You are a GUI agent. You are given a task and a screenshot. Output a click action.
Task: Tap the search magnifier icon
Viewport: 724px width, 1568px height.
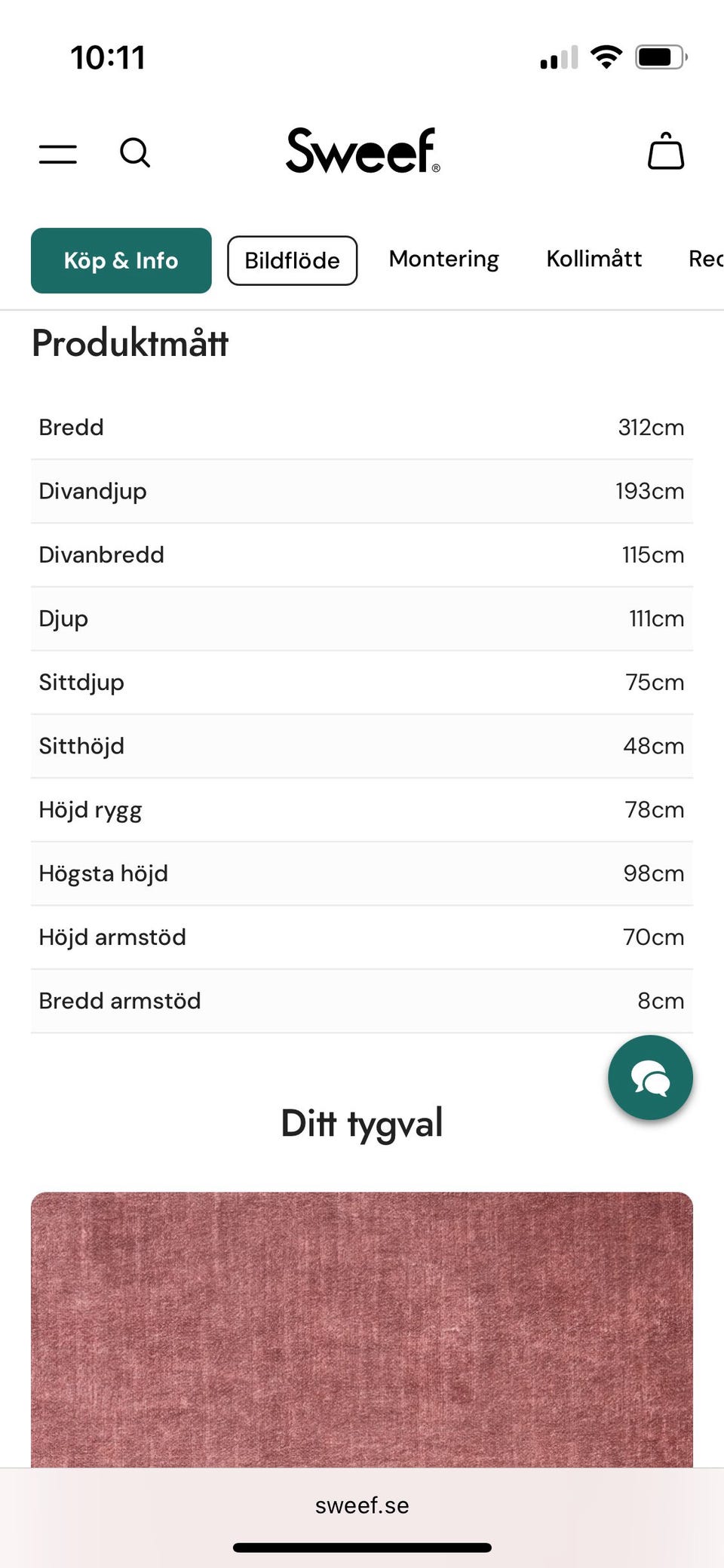tap(135, 152)
